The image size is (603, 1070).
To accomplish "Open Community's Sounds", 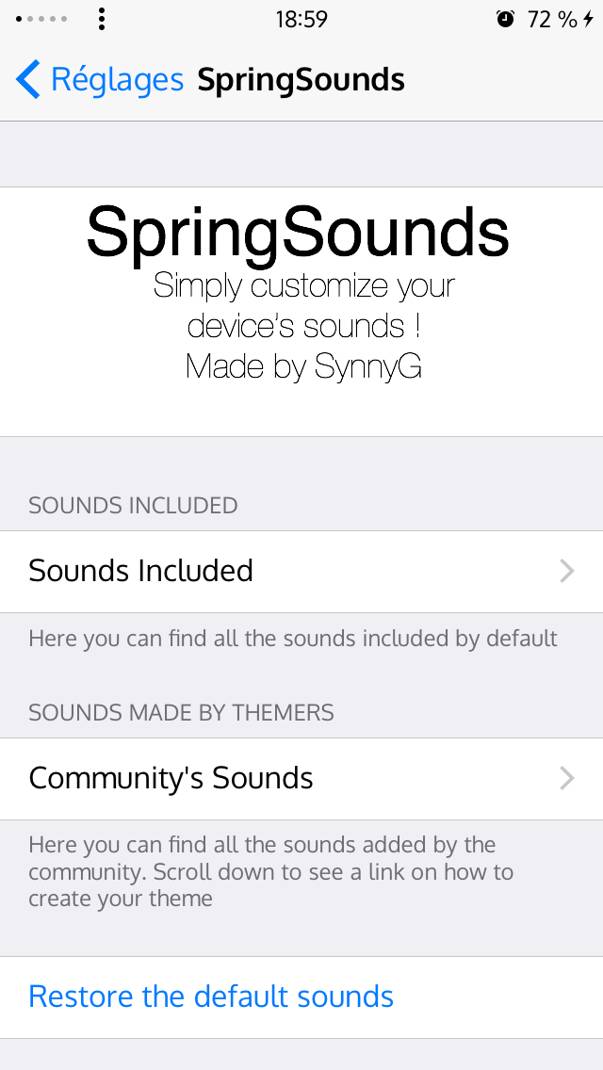I will click(302, 779).
